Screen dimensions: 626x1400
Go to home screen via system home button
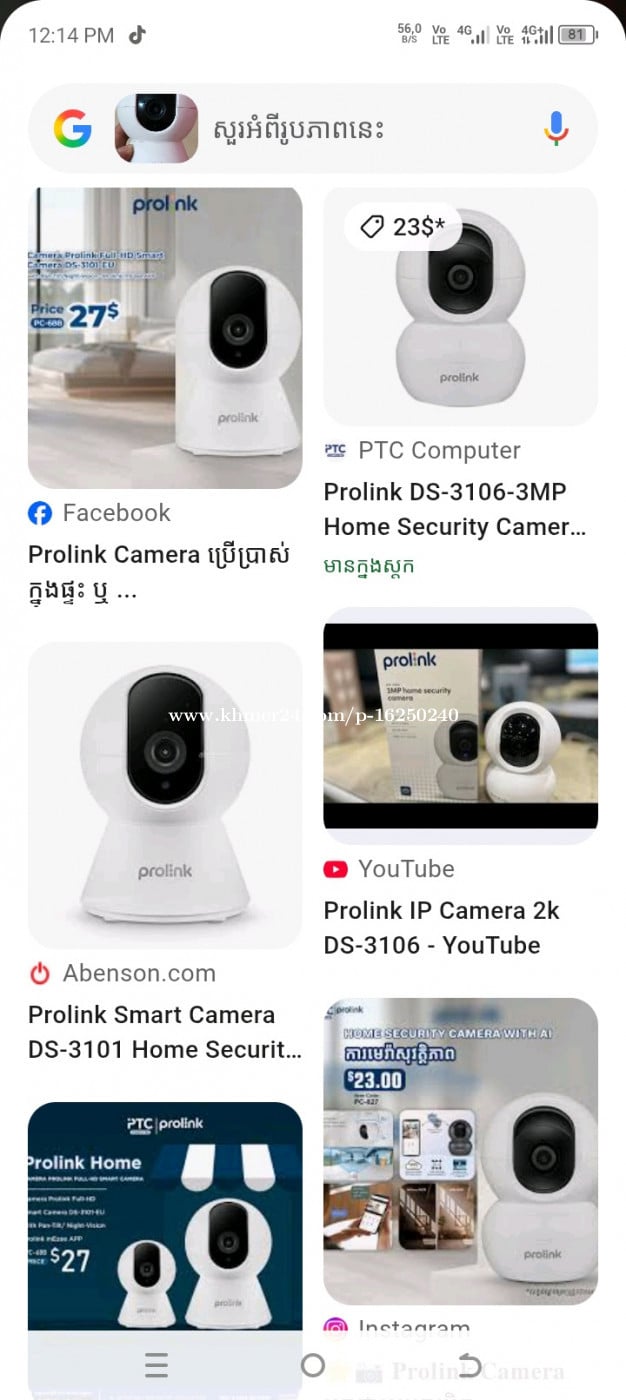(x=313, y=1365)
